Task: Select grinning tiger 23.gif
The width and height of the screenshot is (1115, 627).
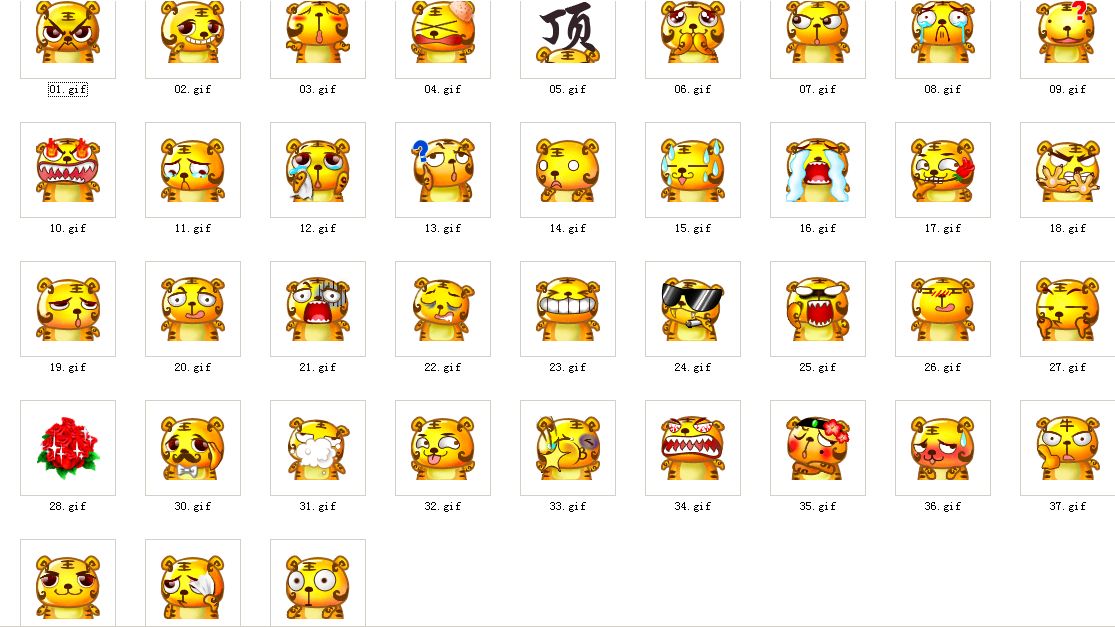Action: click(568, 308)
